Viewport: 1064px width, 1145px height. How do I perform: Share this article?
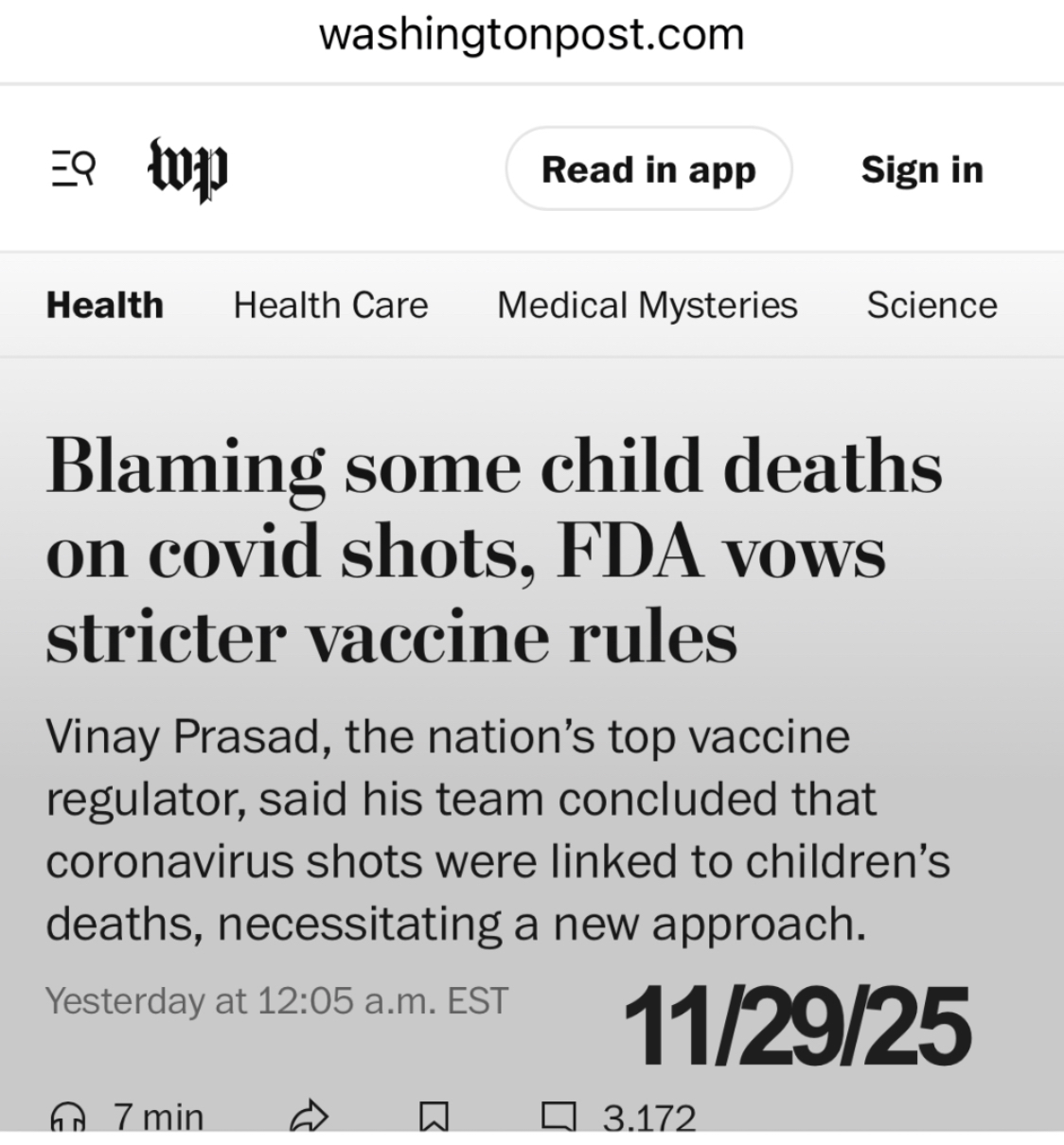tap(309, 1119)
